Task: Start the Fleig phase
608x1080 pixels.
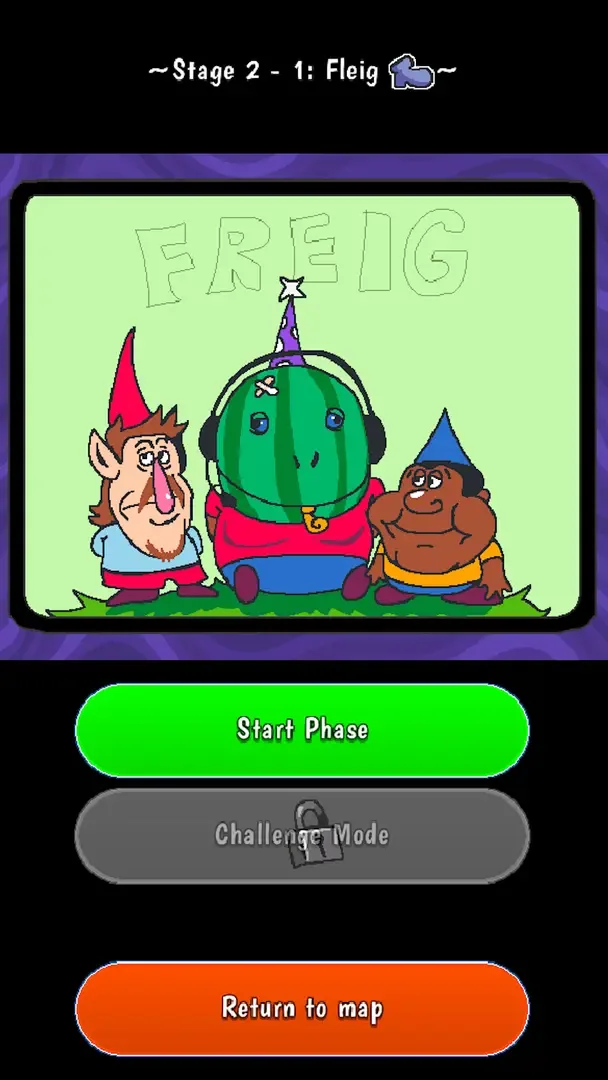Action: click(x=302, y=730)
